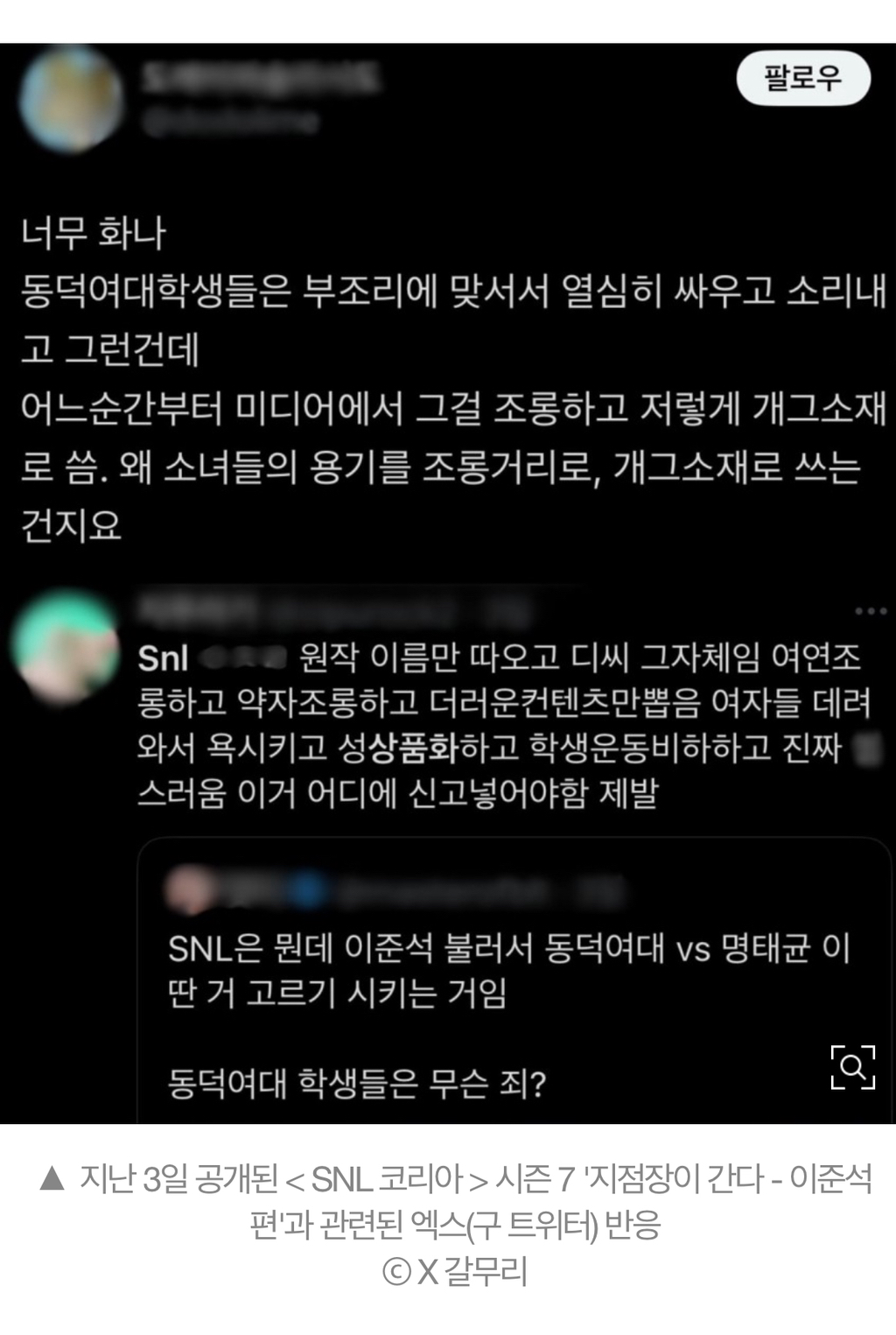This screenshot has width=896, height=1335.
Task: Enlarge the image with the magnifier icon
Action: 852,1066
